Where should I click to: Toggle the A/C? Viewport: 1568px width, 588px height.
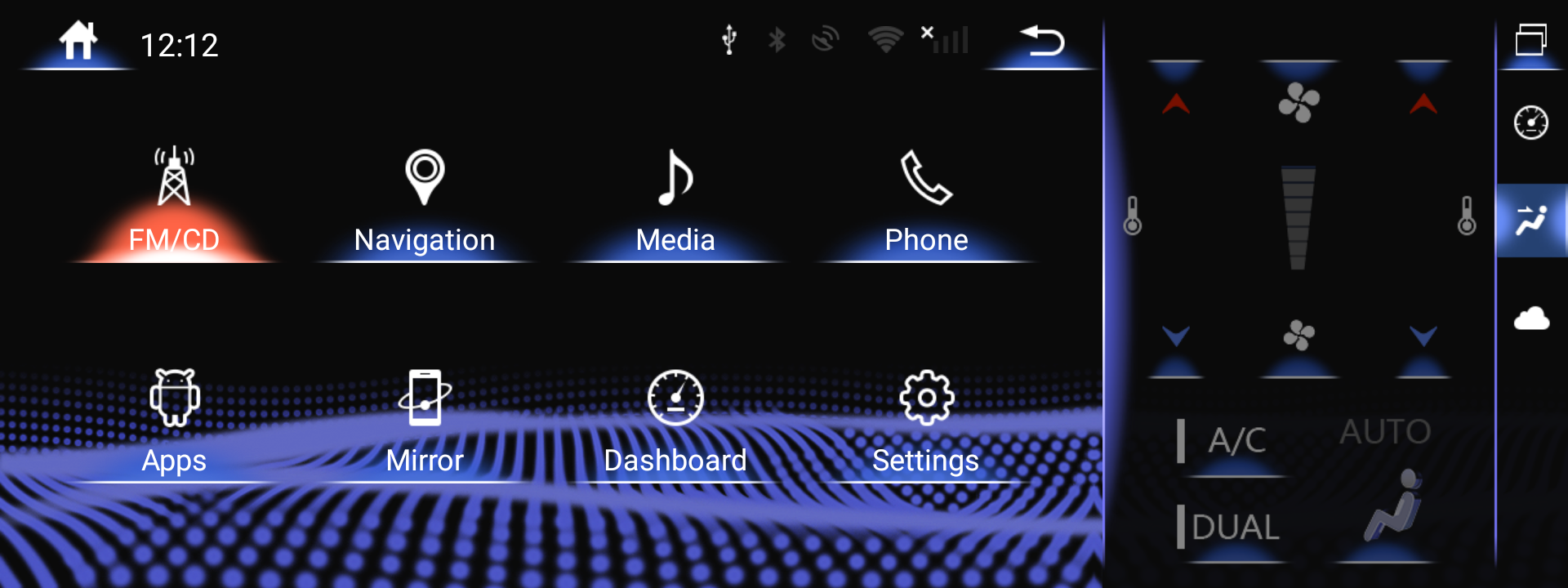1235,442
